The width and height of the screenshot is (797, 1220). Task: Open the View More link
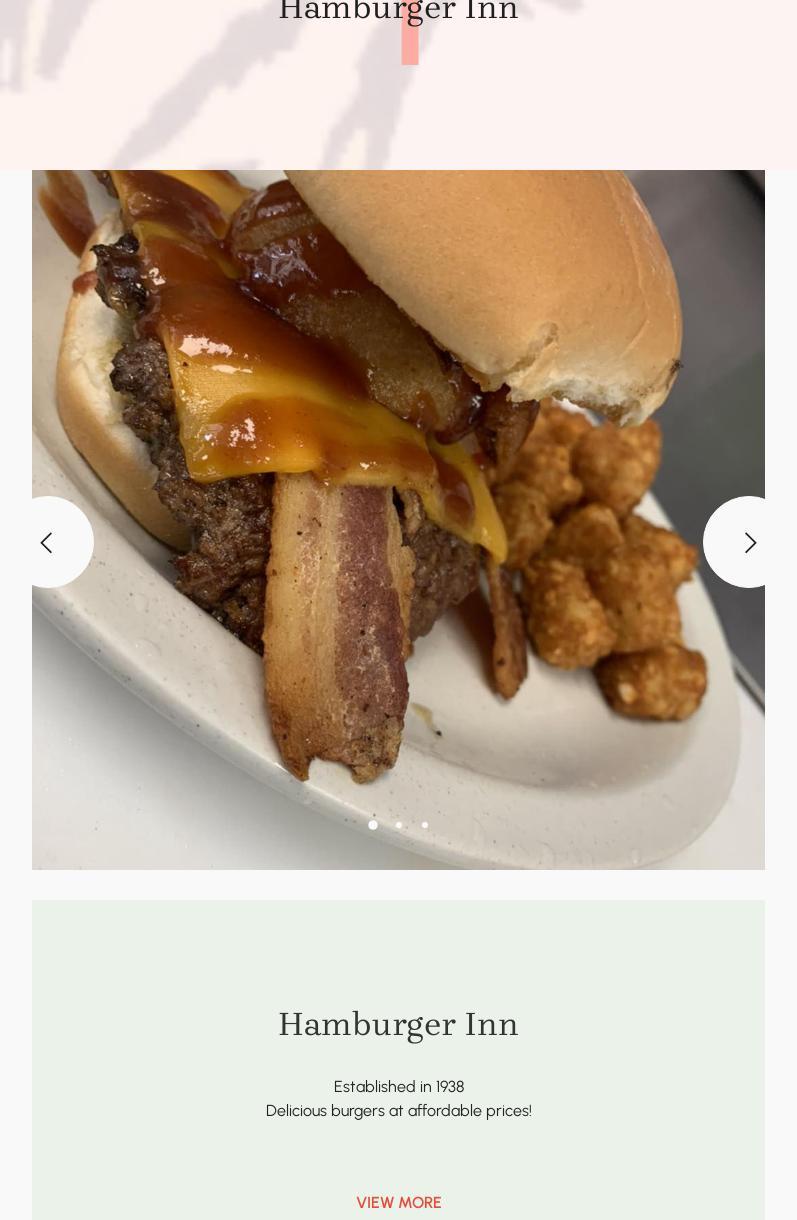coord(398,1202)
